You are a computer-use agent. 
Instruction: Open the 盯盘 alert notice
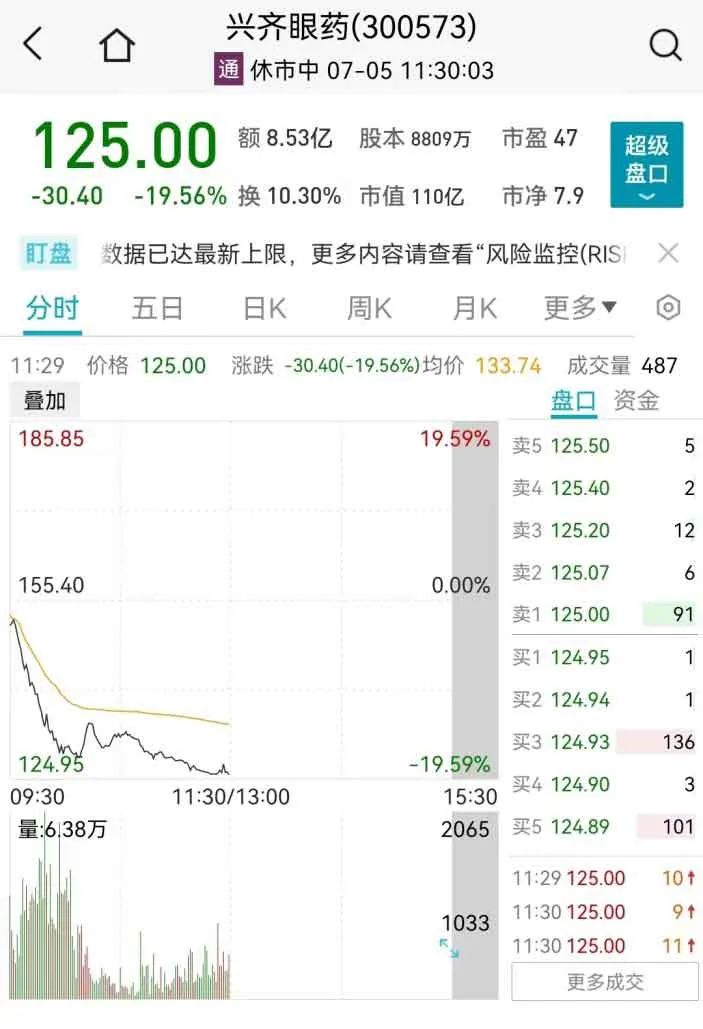[48, 254]
